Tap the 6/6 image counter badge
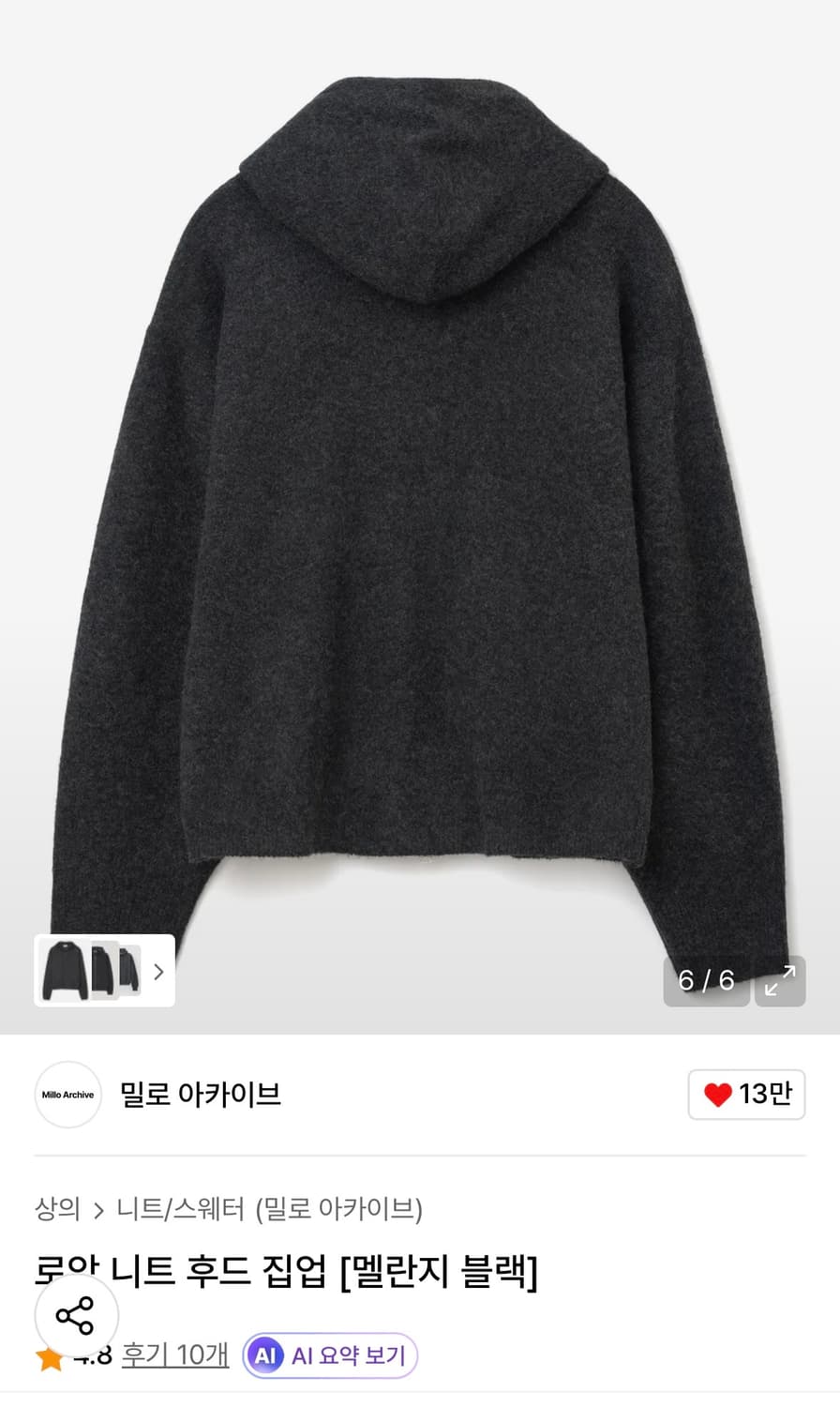Viewport: 840px width, 1407px height. [707, 980]
